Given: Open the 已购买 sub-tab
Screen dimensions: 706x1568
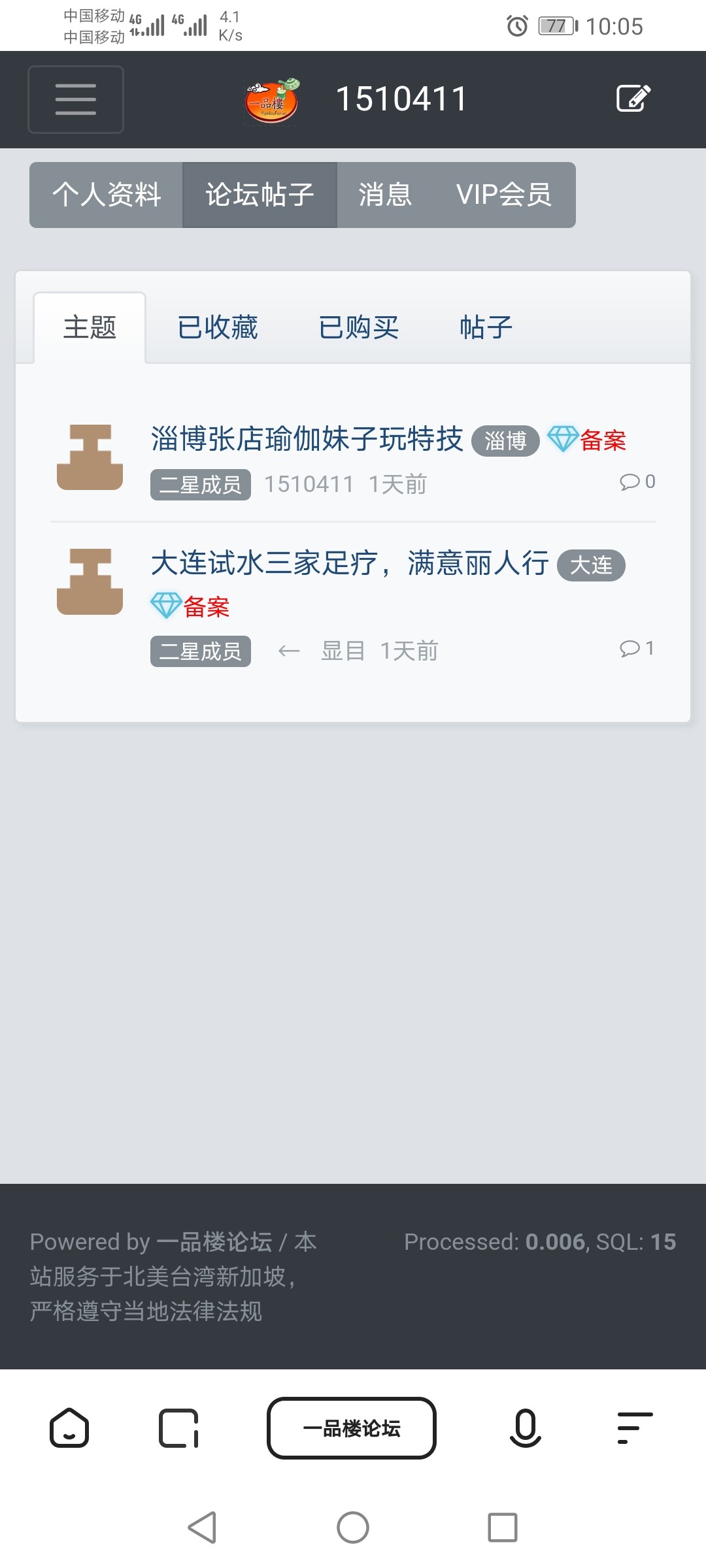Looking at the screenshot, I should [x=359, y=327].
